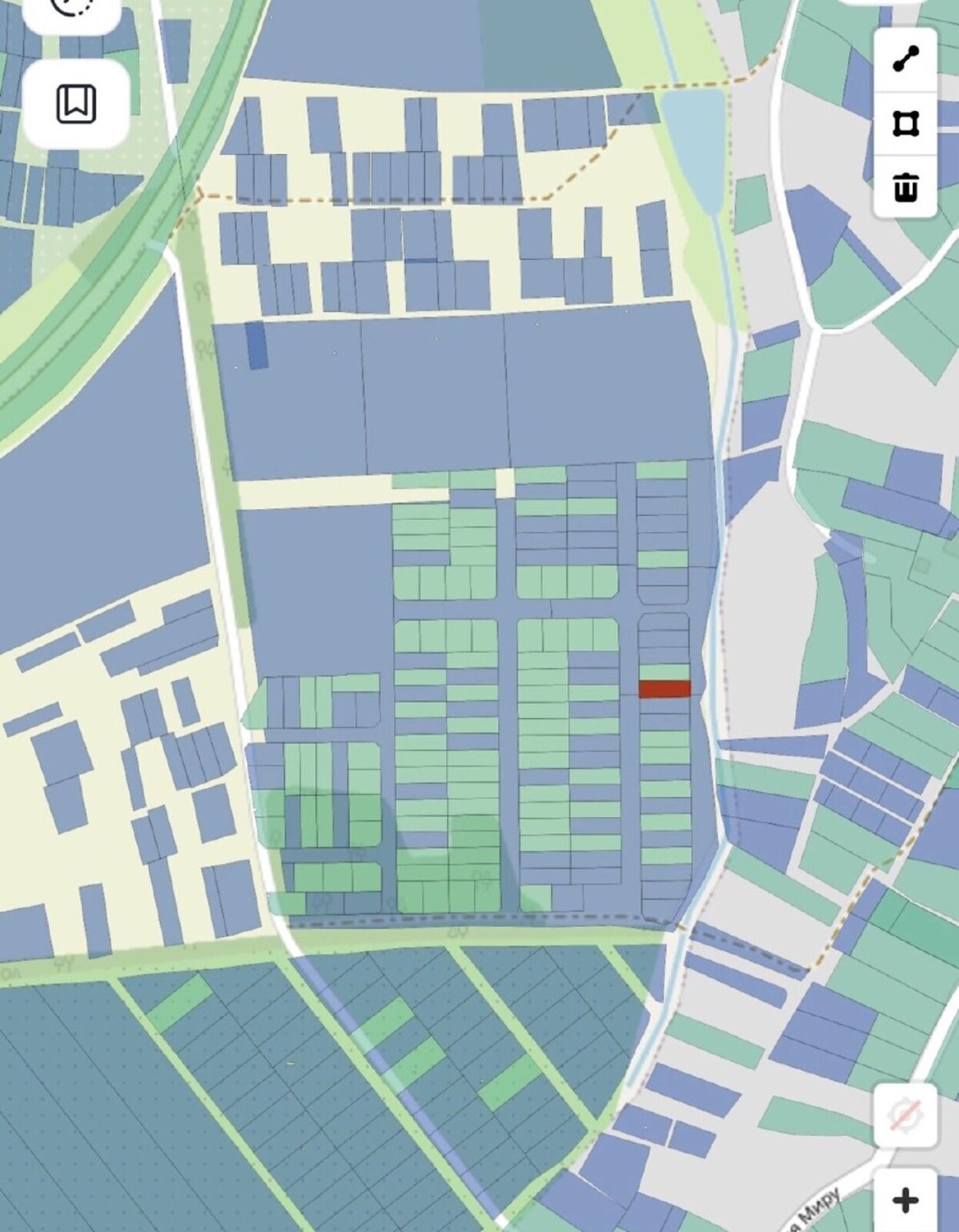Select the area polygon measurement tool
This screenshot has height=1232, width=959.
pos(905,123)
